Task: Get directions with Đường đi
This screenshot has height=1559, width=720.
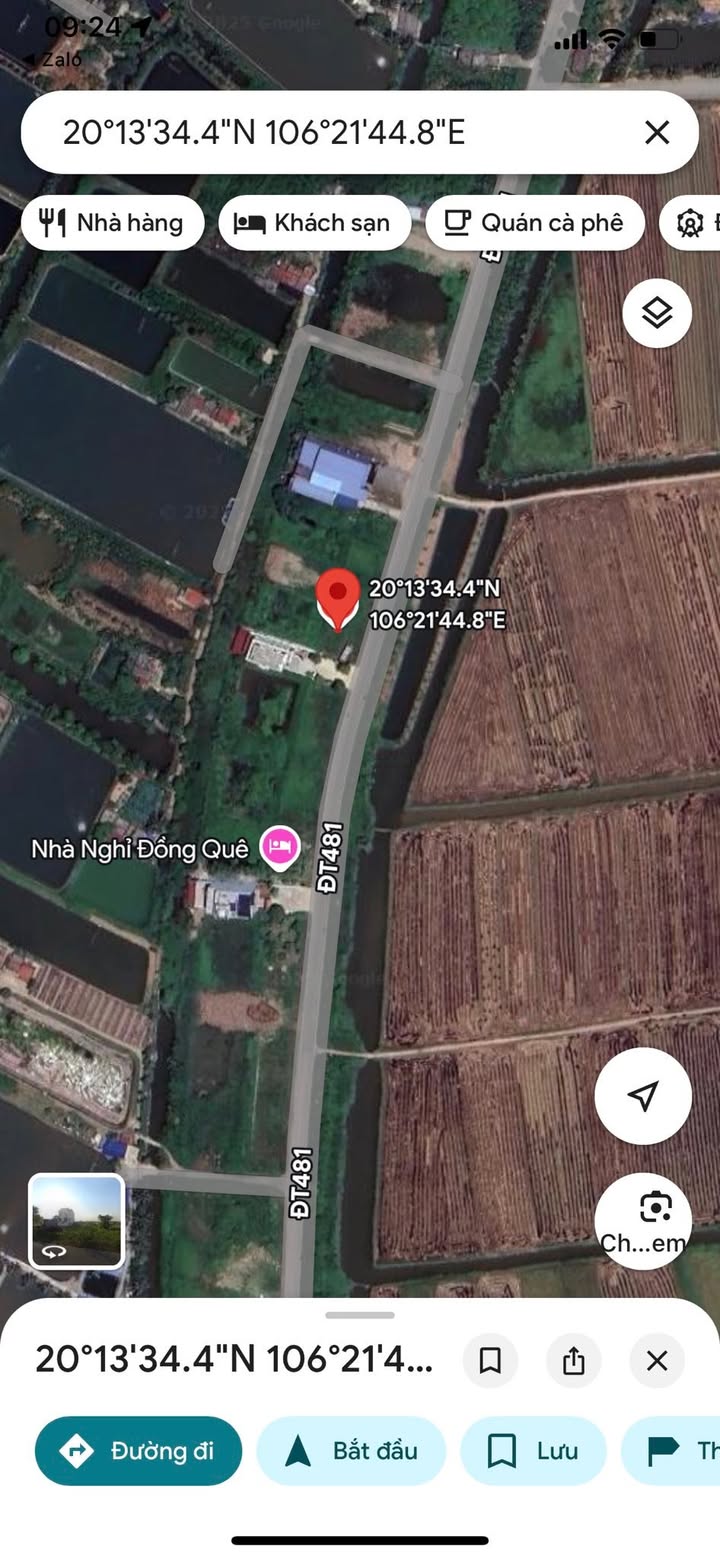Action: coord(138,1450)
